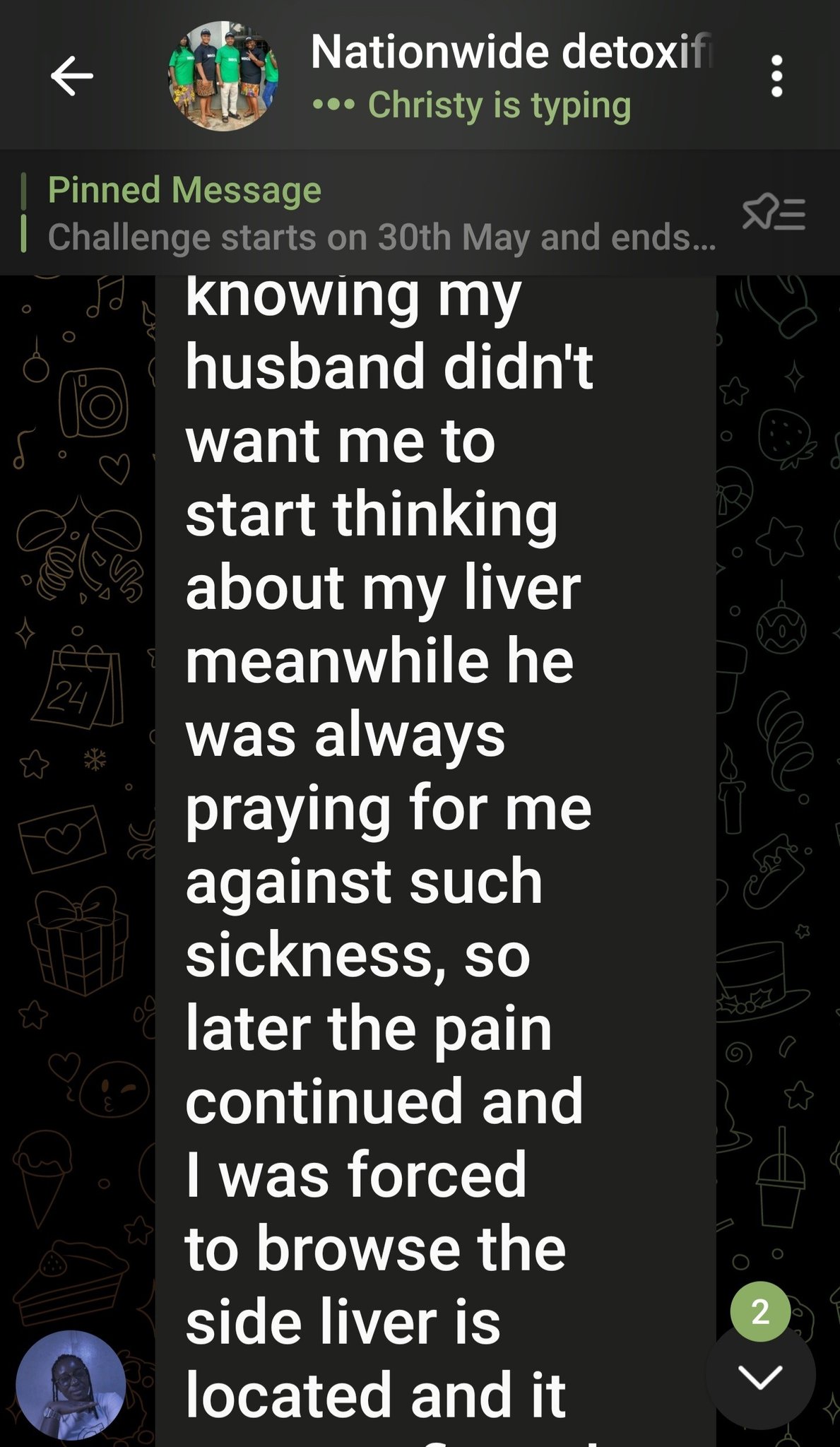840x1447 pixels.
Task: Go back to the chat list
Action: tap(71, 76)
